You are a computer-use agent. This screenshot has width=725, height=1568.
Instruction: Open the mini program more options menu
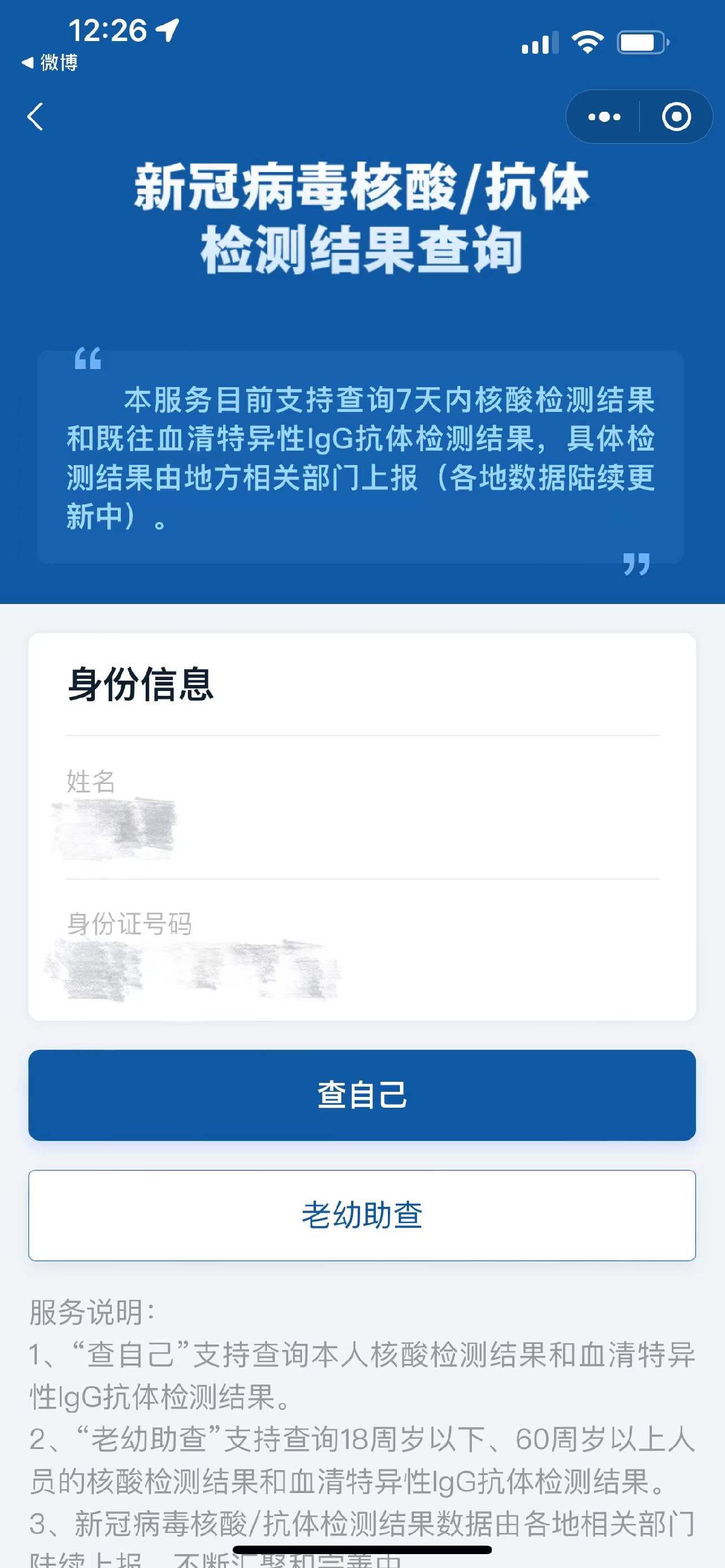click(604, 117)
